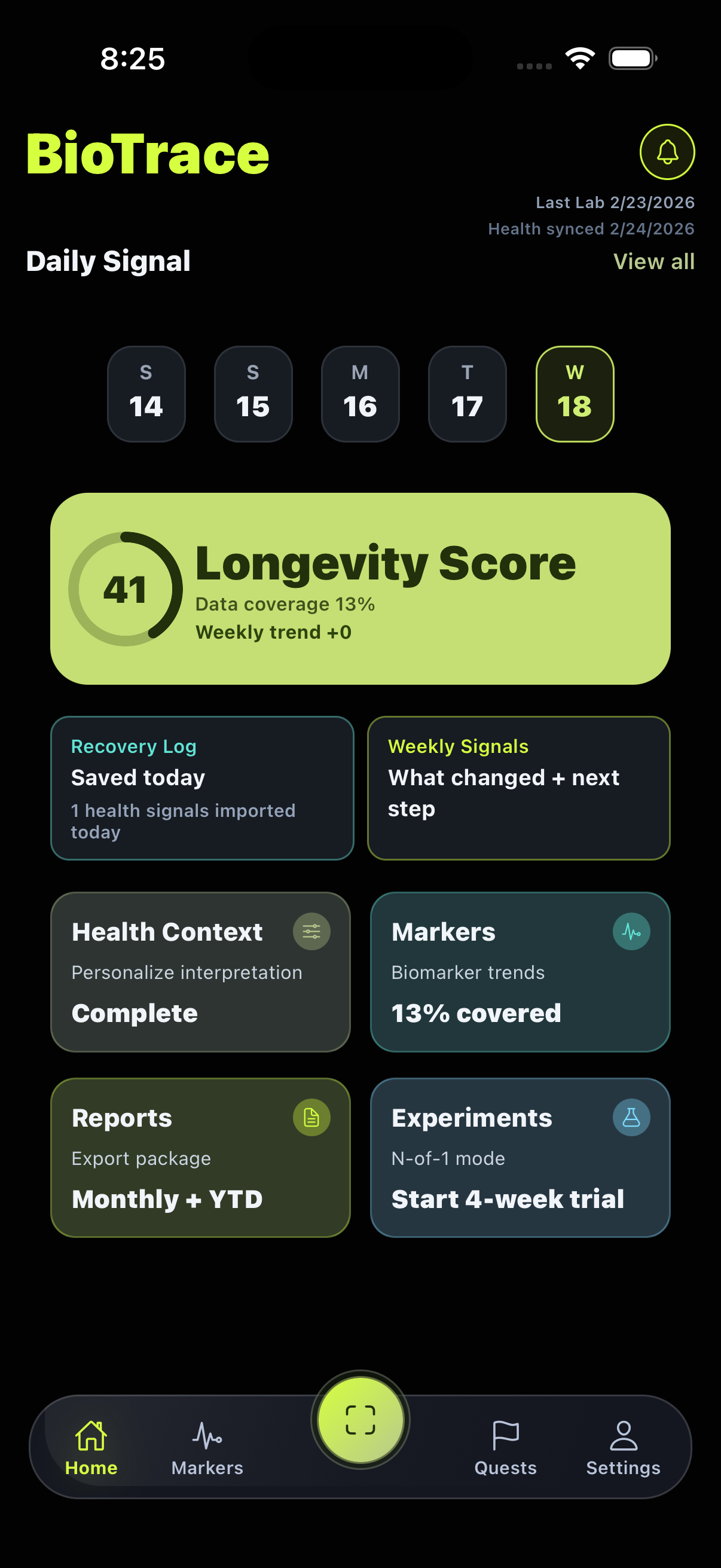This screenshot has width=721, height=1568.
Task: Select the Home icon in bottom navigation
Action: (x=91, y=1436)
